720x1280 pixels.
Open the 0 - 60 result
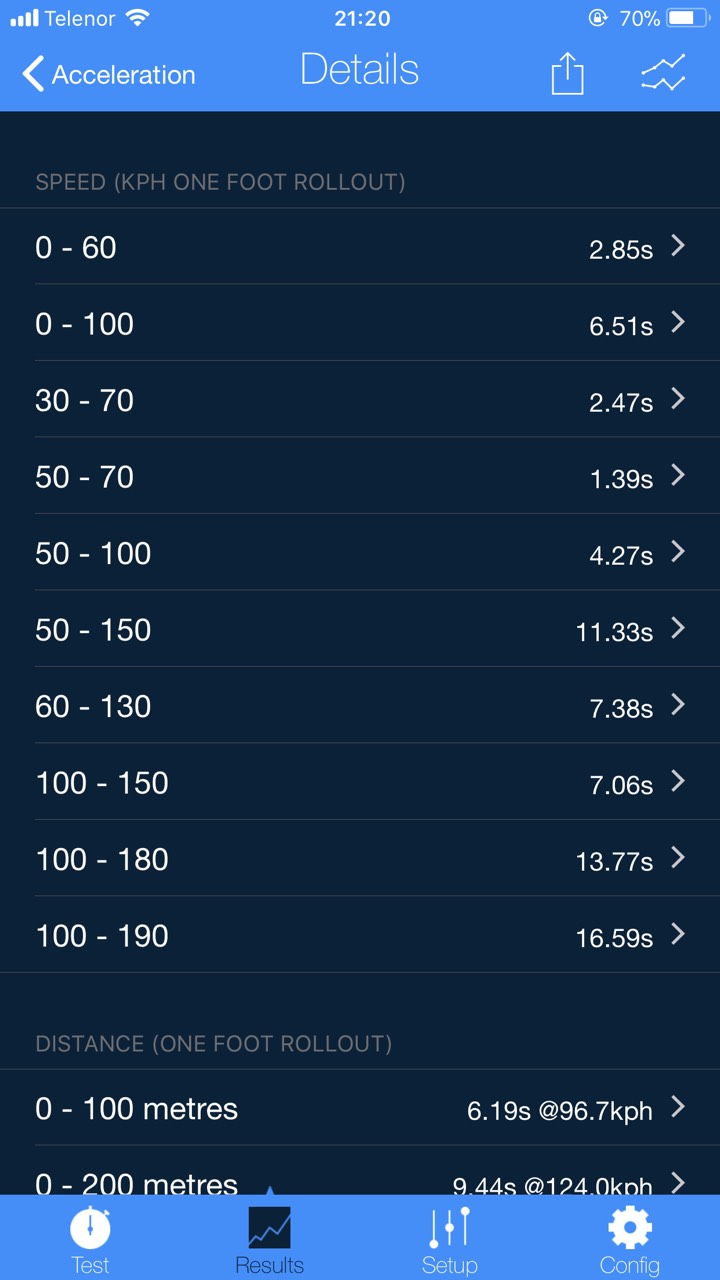(360, 247)
